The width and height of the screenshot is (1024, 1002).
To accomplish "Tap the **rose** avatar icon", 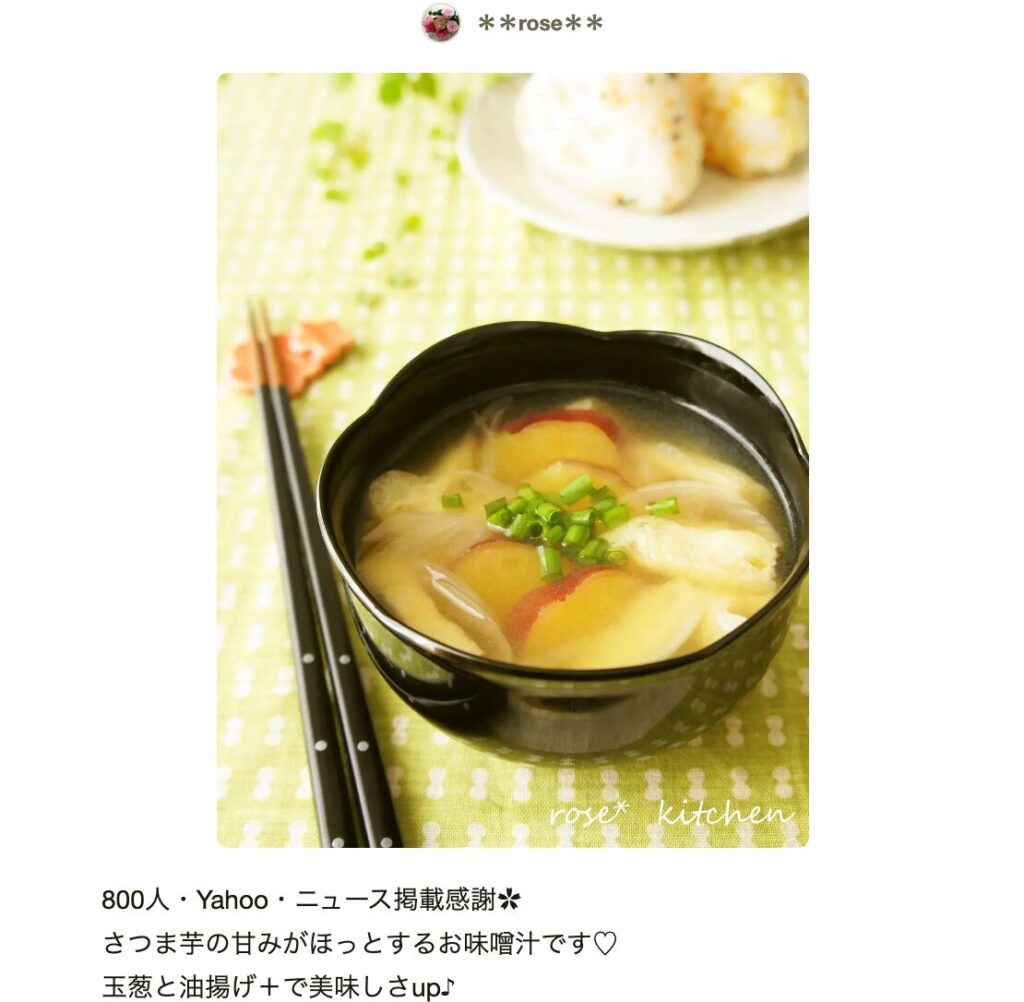I will pos(440,23).
